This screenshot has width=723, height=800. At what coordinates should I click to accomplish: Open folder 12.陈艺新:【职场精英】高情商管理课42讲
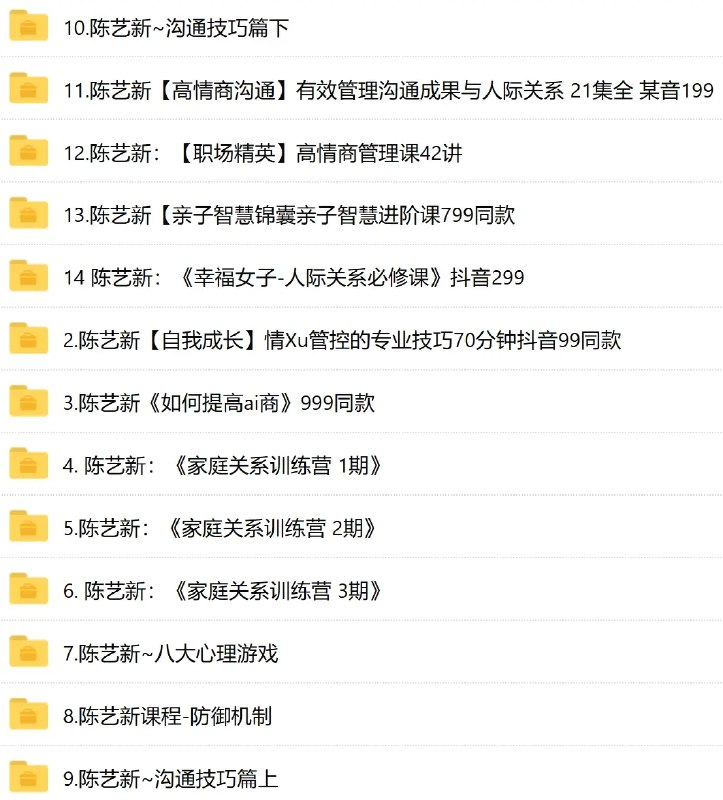pos(262,153)
